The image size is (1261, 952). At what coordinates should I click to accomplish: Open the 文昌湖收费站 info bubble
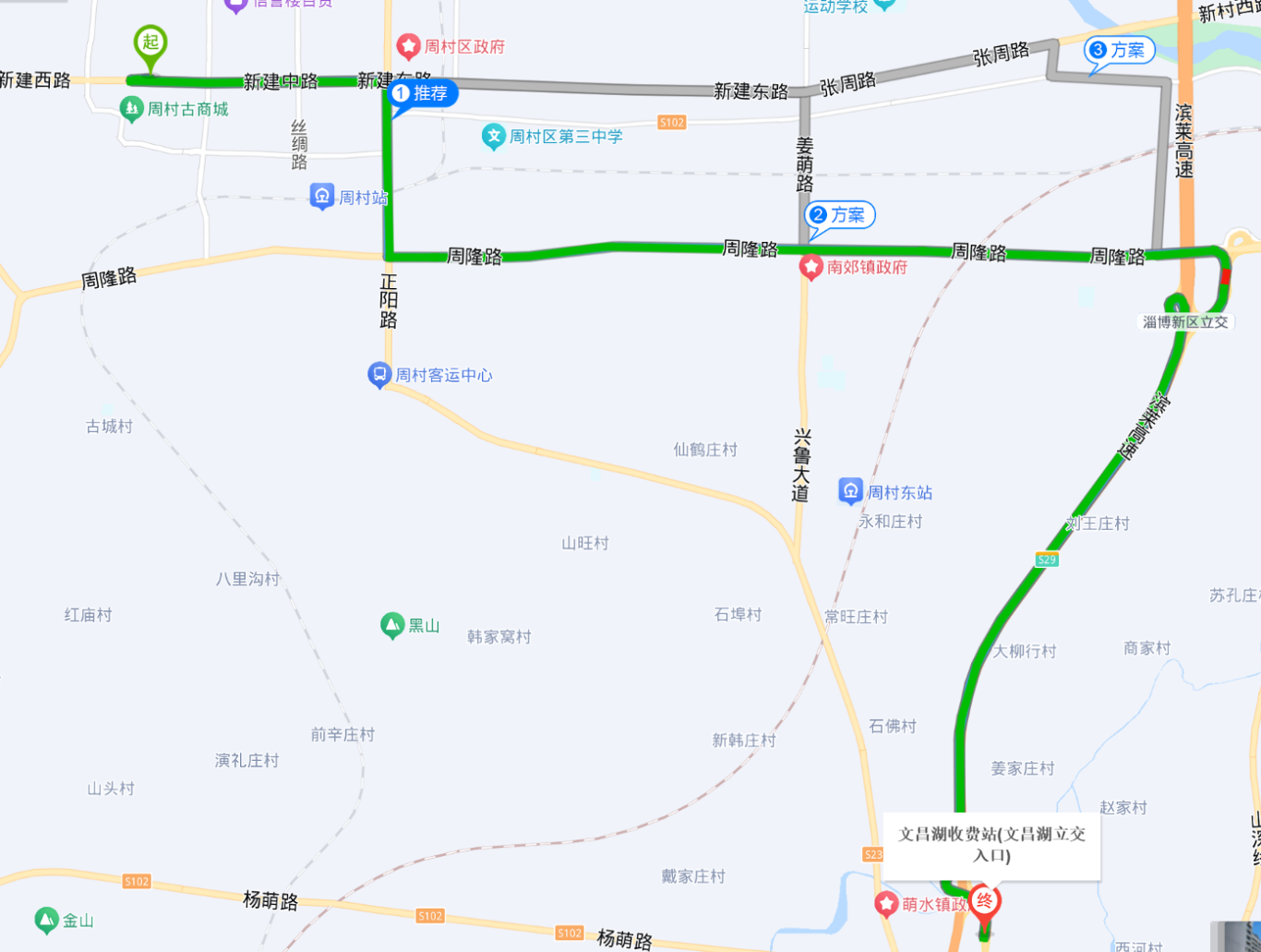click(991, 844)
